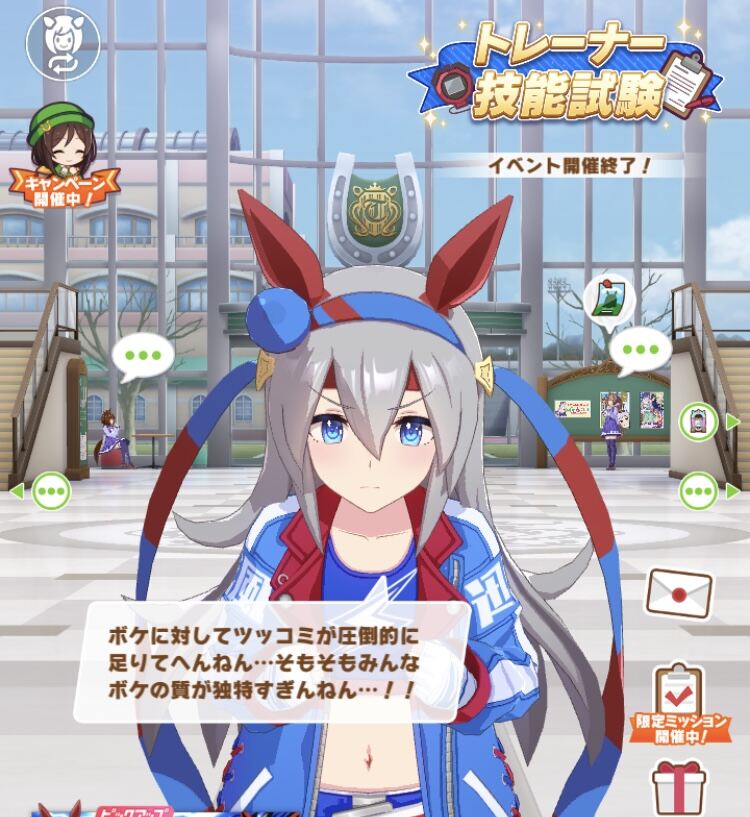The width and height of the screenshot is (750, 817).
Task: Tap the speech bubble above the seated character
Action: [143, 357]
